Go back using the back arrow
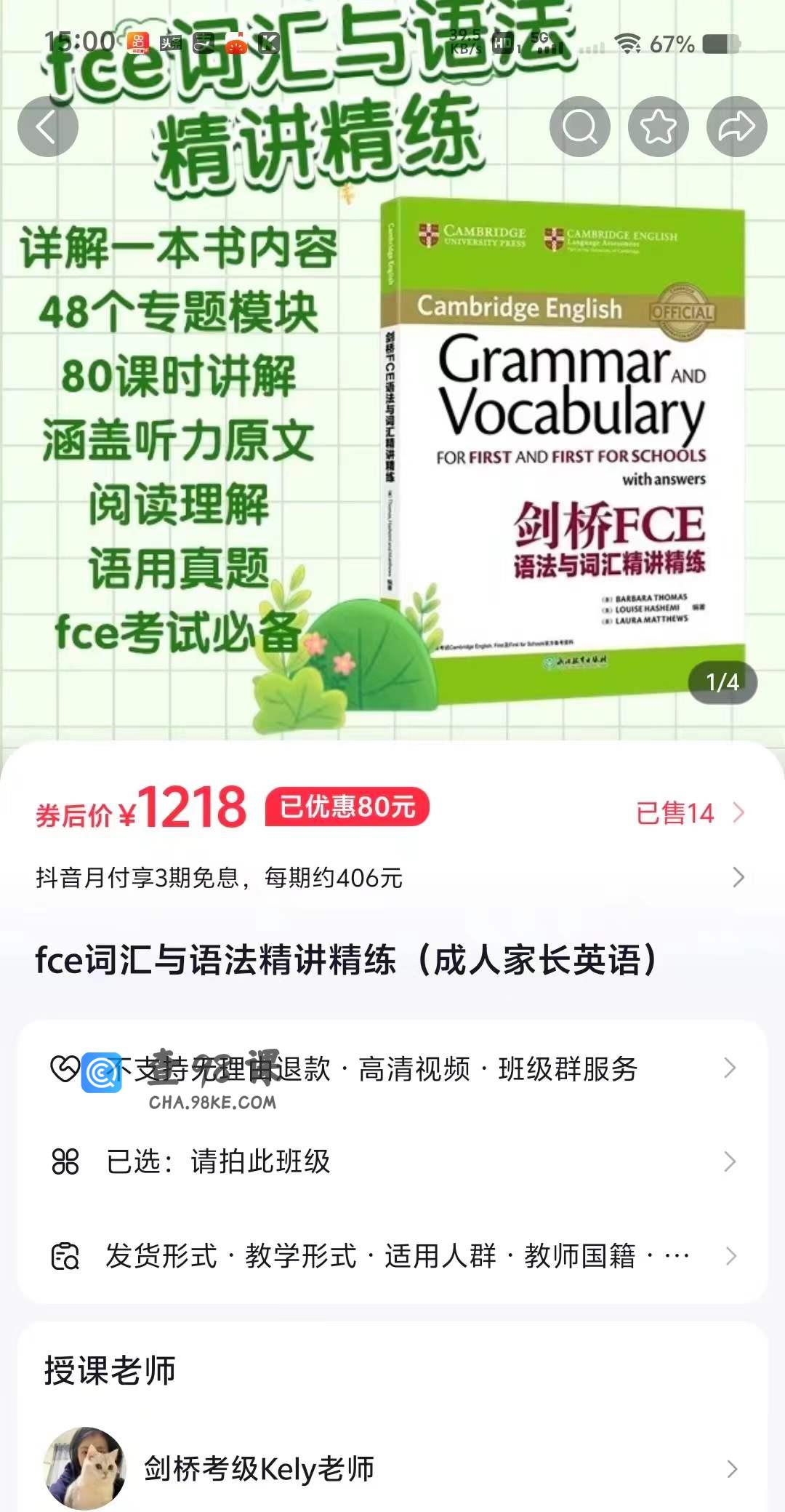Image resolution: width=785 pixels, height=1512 pixels. [x=48, y=127]
